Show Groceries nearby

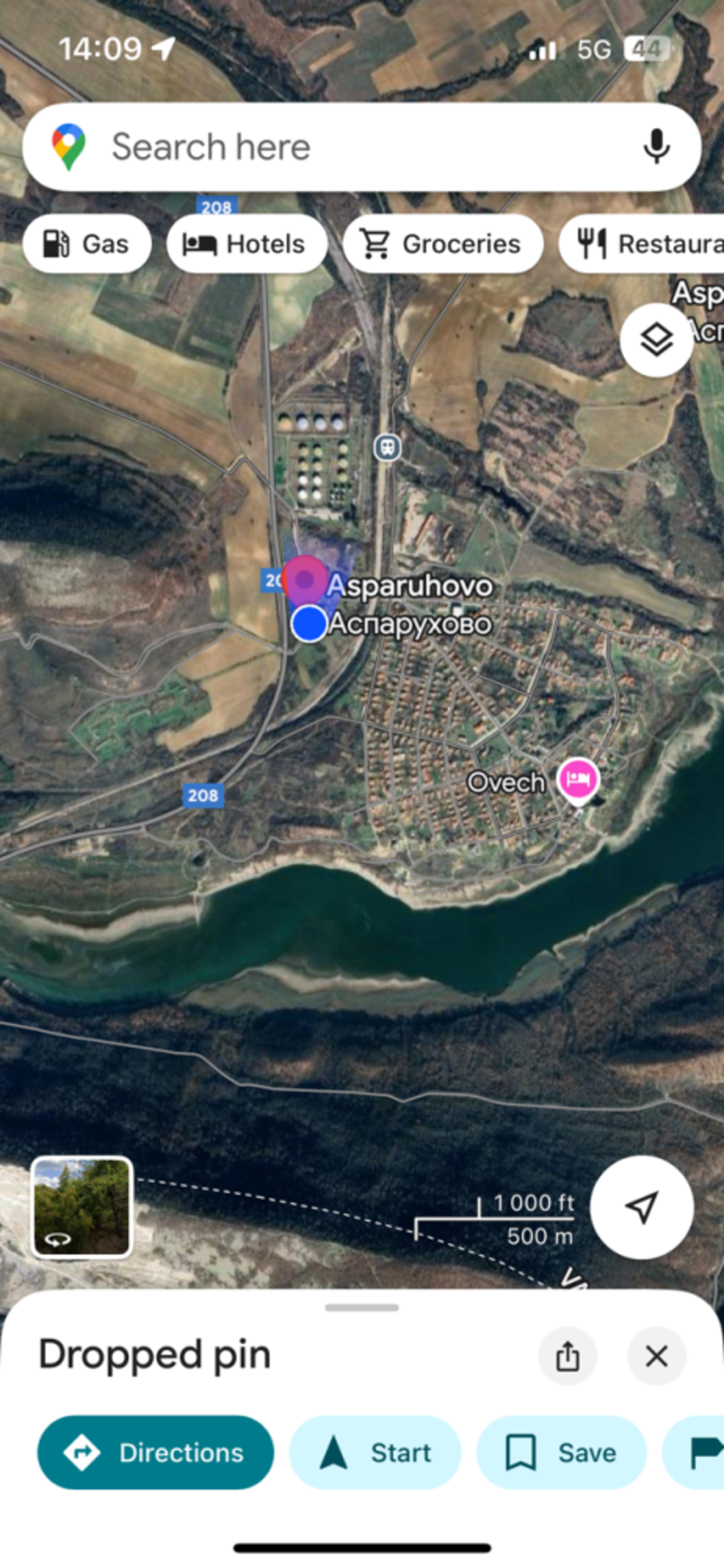point(443,244)
